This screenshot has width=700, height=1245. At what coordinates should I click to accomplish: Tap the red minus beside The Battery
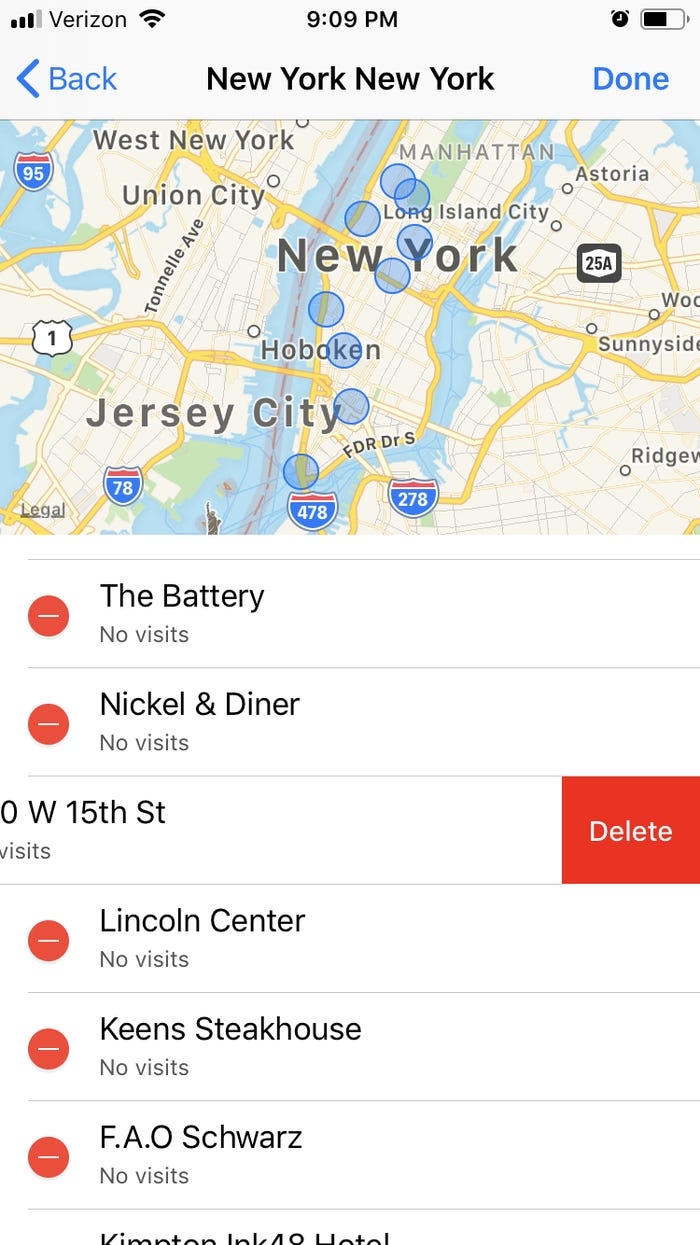tap(48, 615)
